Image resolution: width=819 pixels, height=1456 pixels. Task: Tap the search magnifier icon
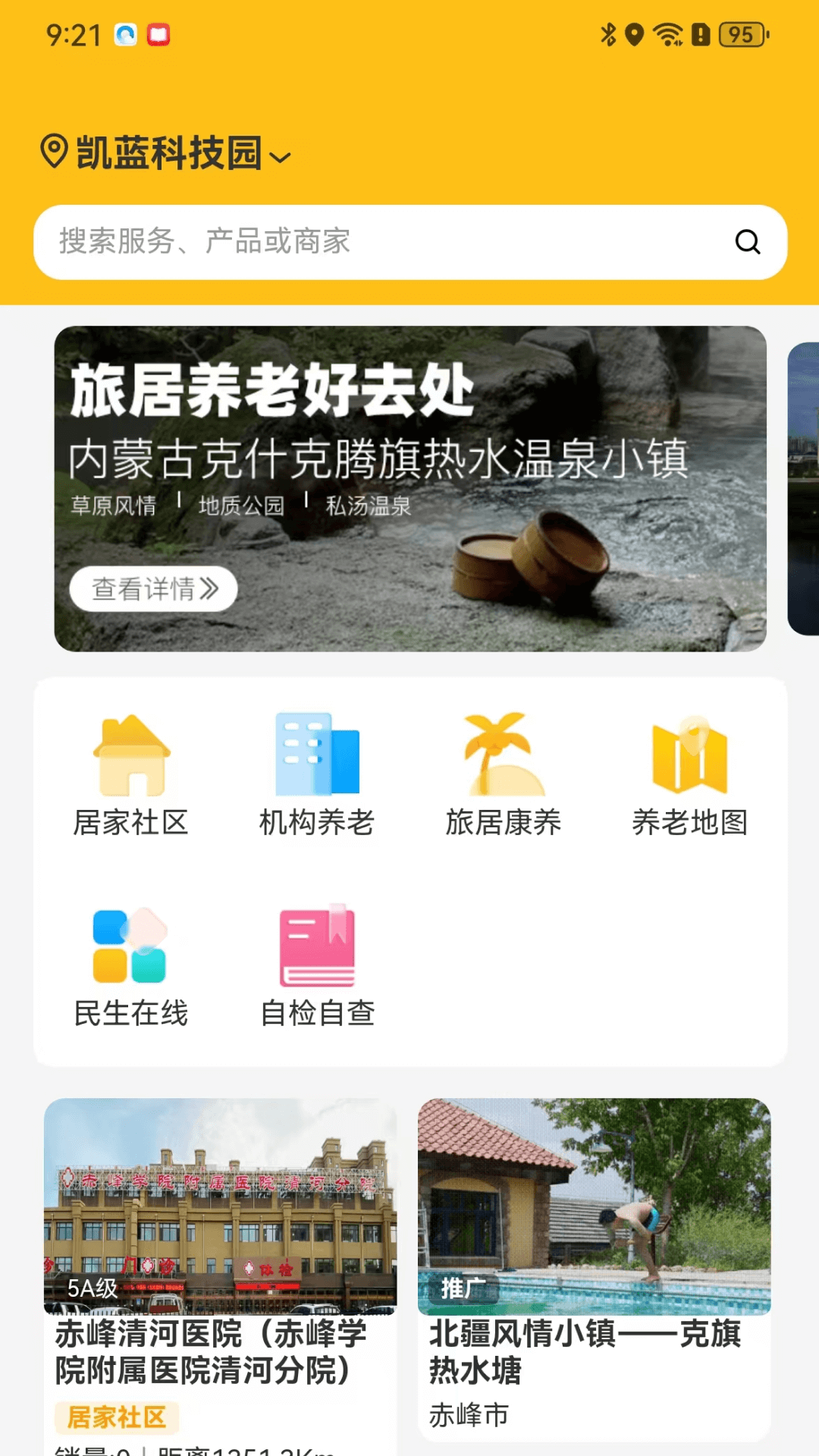pos(748,242)
